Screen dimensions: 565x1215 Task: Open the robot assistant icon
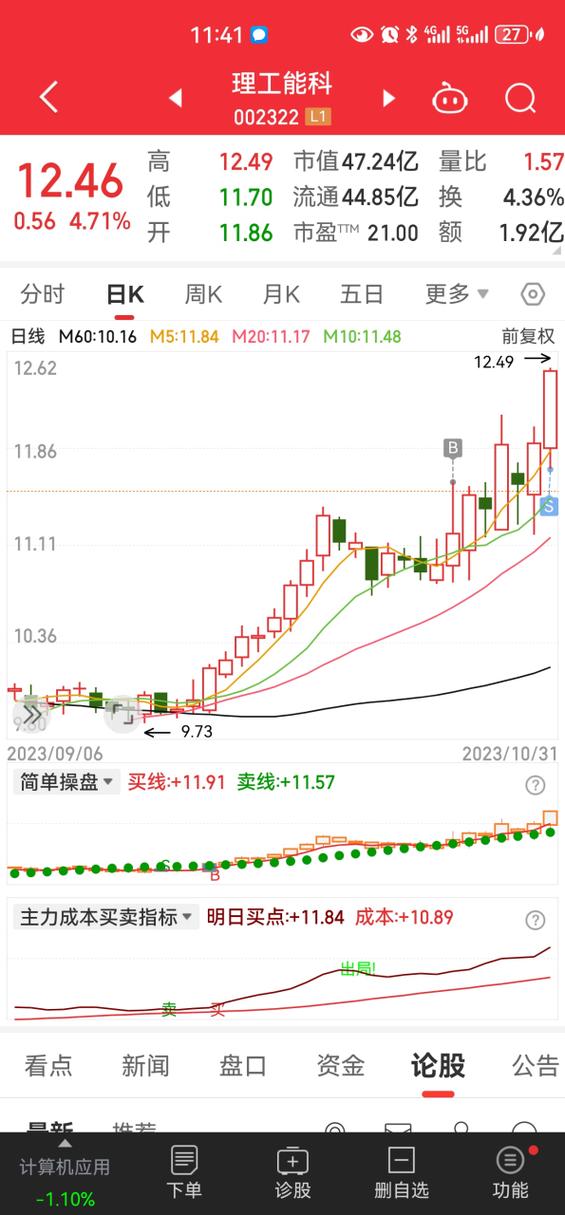coord(450,98)
